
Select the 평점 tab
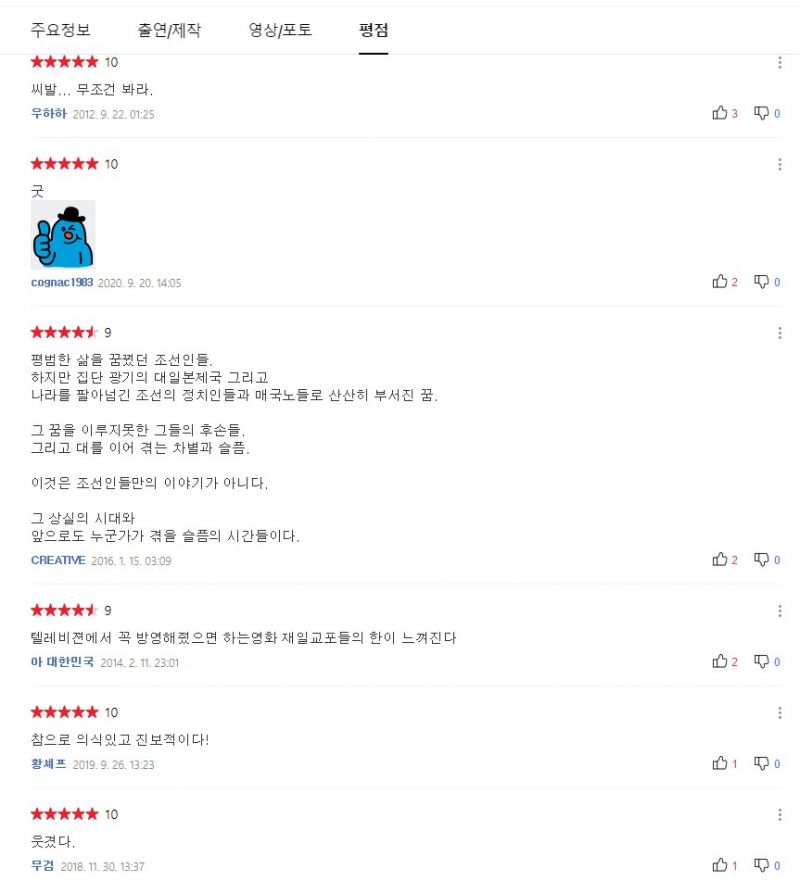pos(373,30)
